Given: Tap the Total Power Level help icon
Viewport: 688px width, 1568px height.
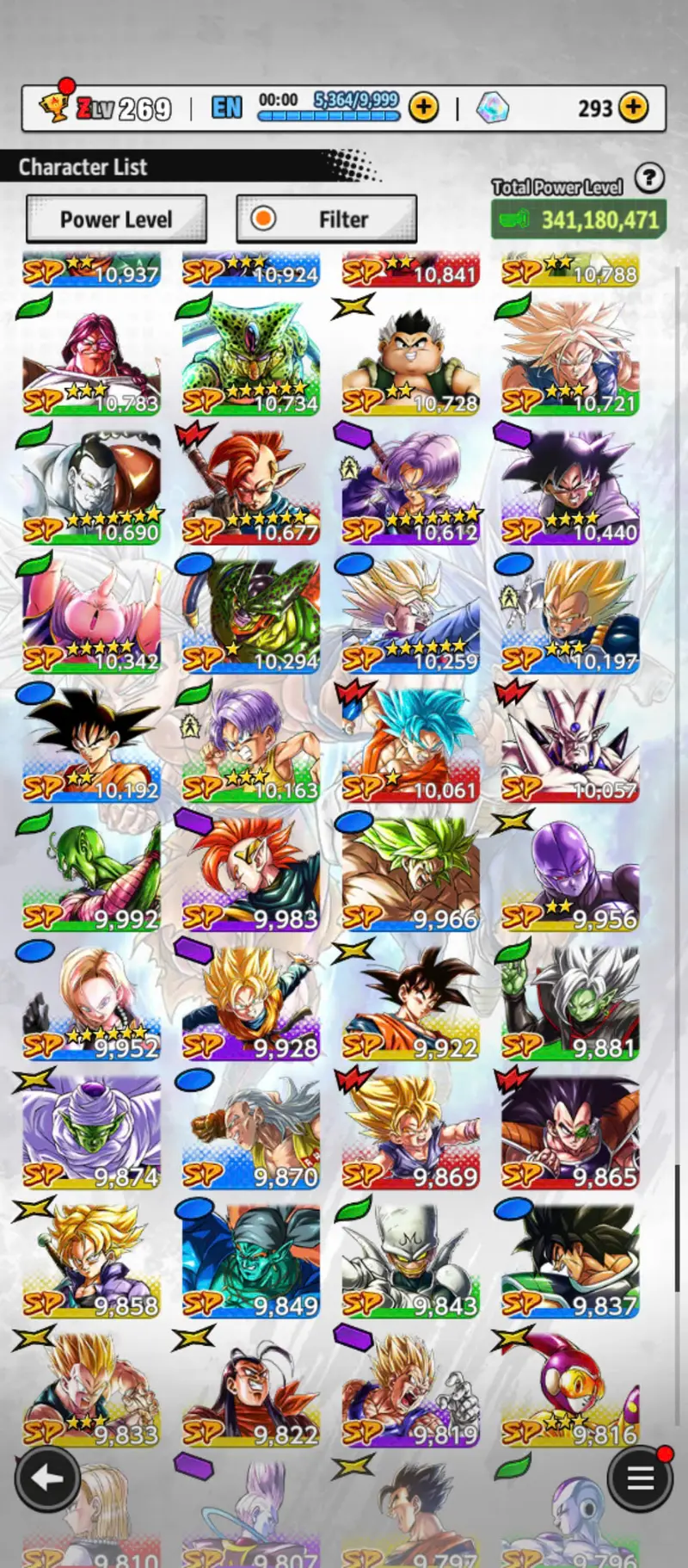Looking at the screenshot, I should tap(649, 178).
